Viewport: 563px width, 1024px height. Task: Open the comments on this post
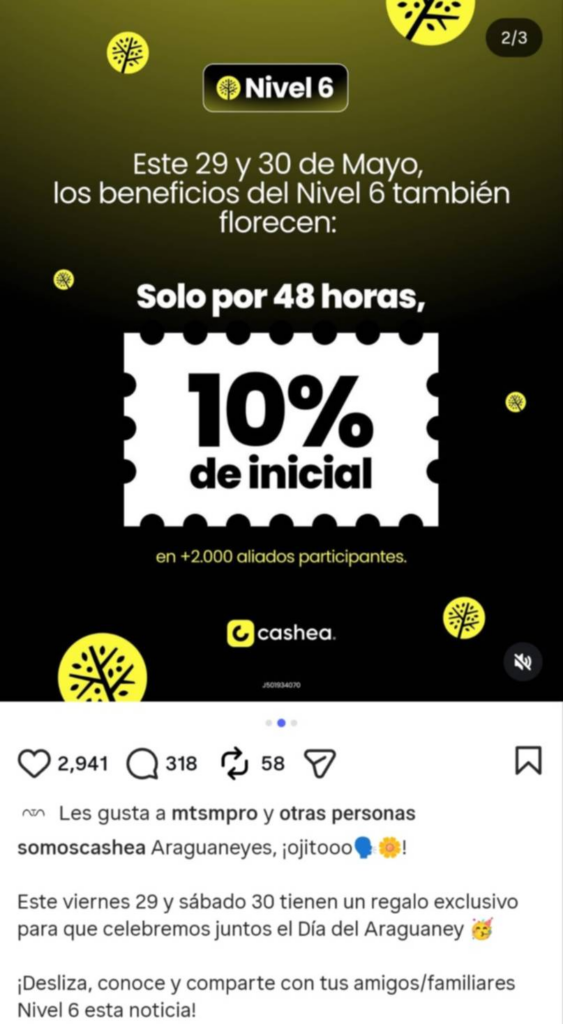[x=142, y=763]
